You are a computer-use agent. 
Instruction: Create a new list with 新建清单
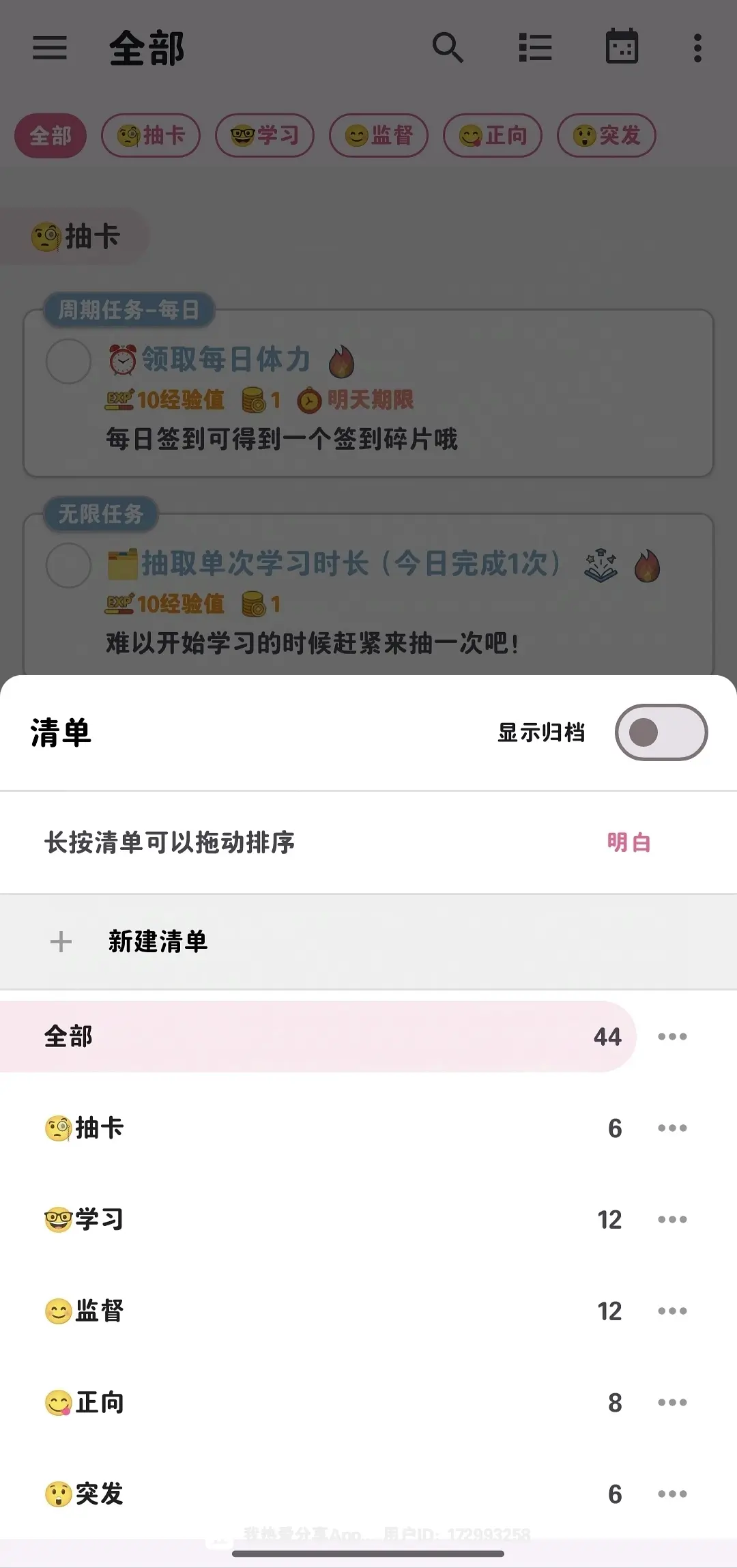point(369,941)
